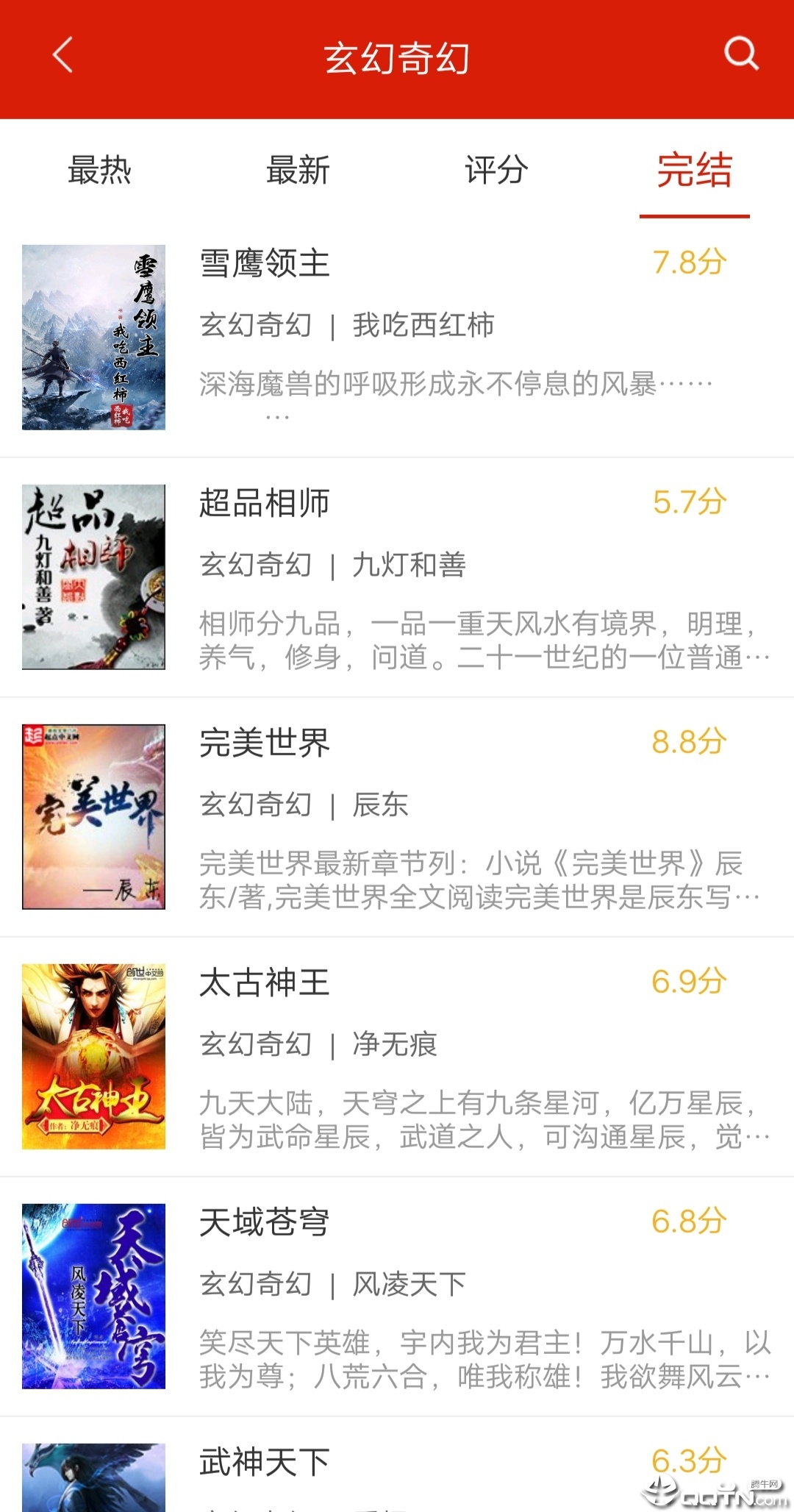
Task: Tap the 天域苍穹 cover image
Action: tap(95, 1296)
